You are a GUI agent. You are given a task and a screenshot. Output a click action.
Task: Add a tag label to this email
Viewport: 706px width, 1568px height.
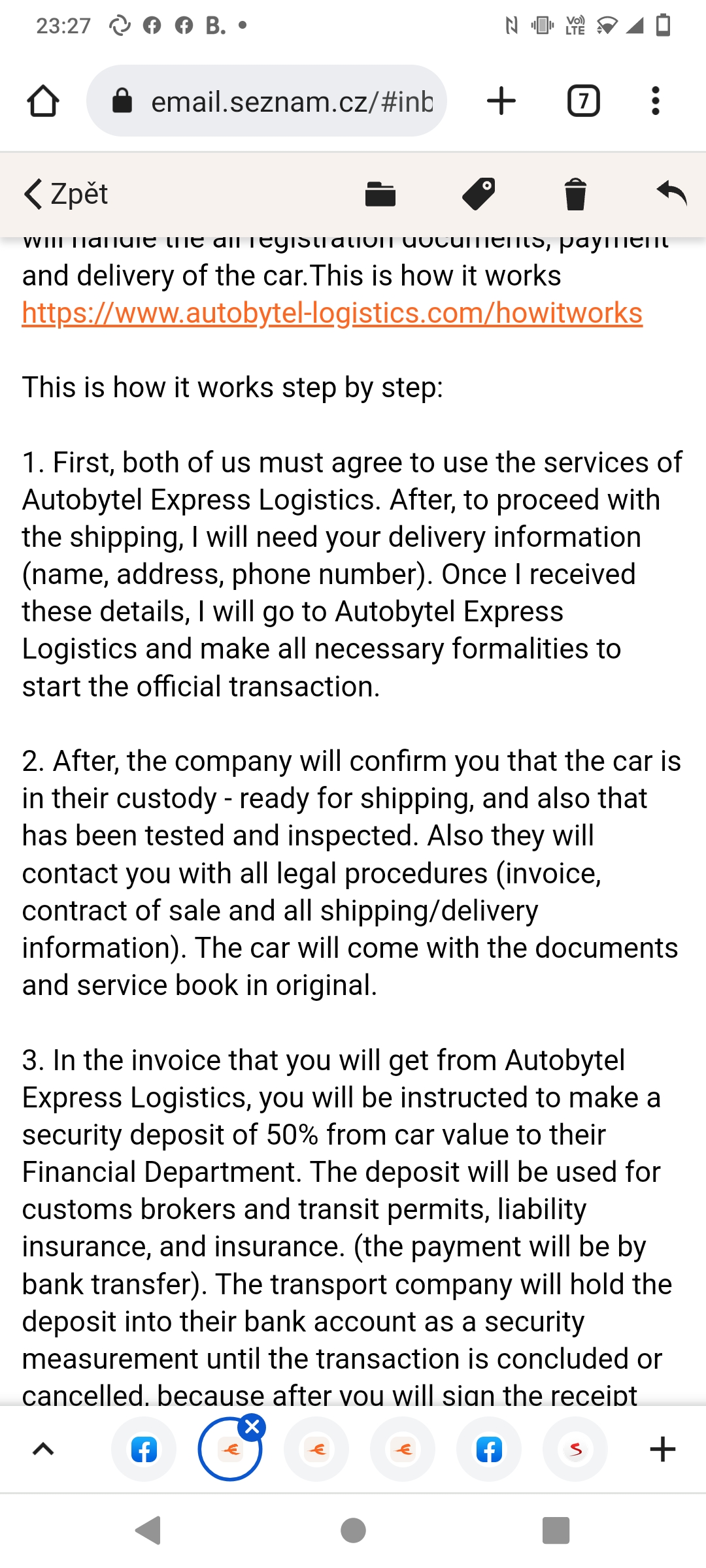pos(479,194)
